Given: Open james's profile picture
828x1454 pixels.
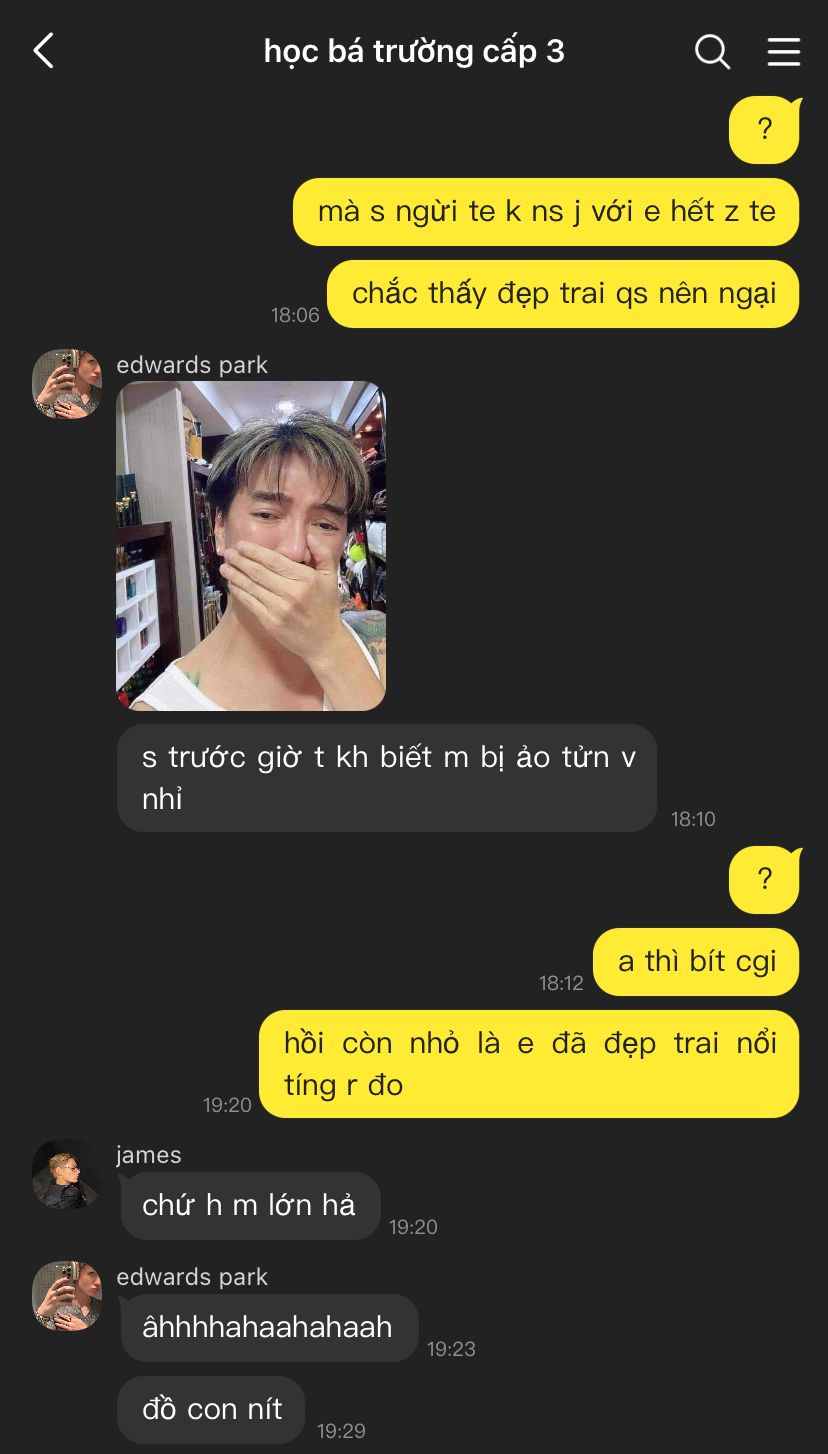Looking at the screenshot, I should (x=67, y=1174).
